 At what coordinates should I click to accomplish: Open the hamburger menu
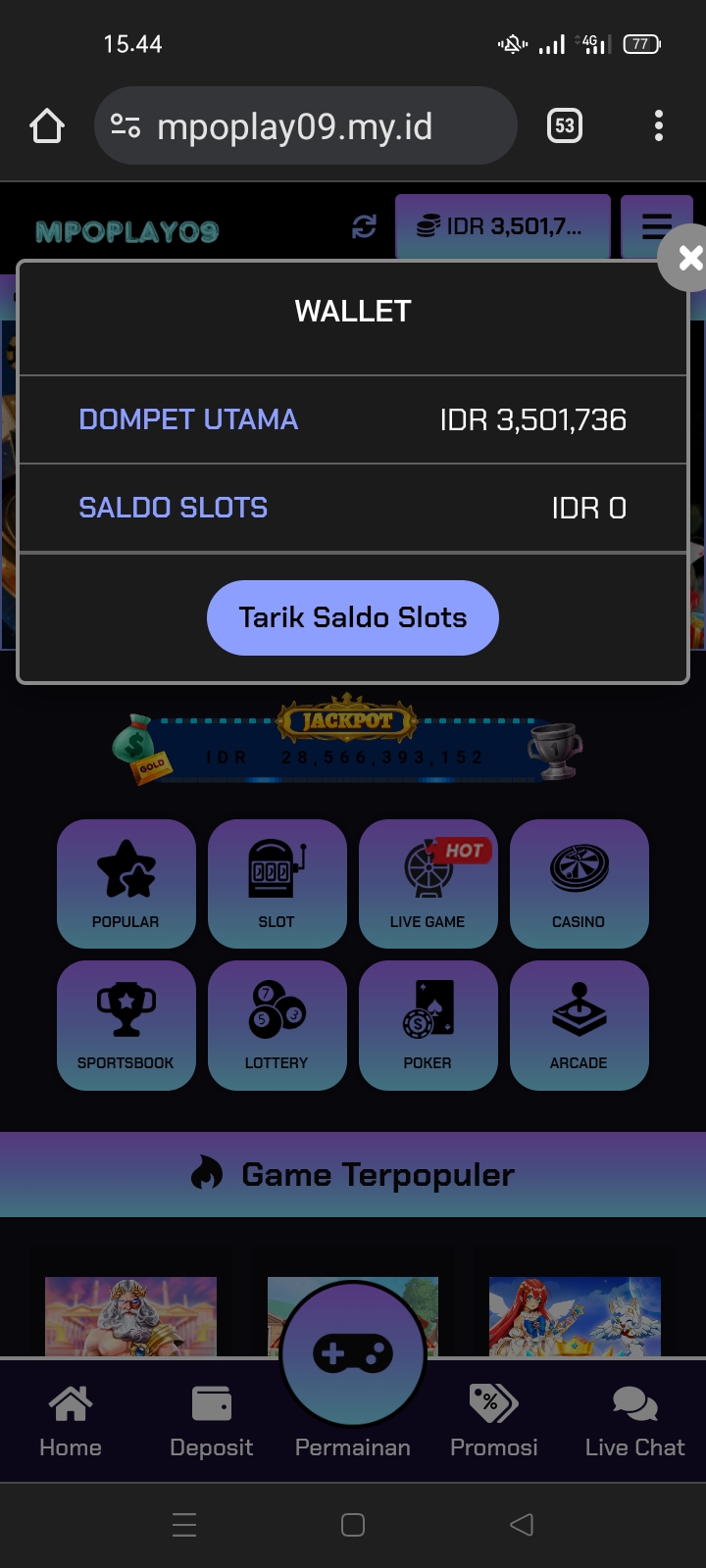[x=656, y=227]
